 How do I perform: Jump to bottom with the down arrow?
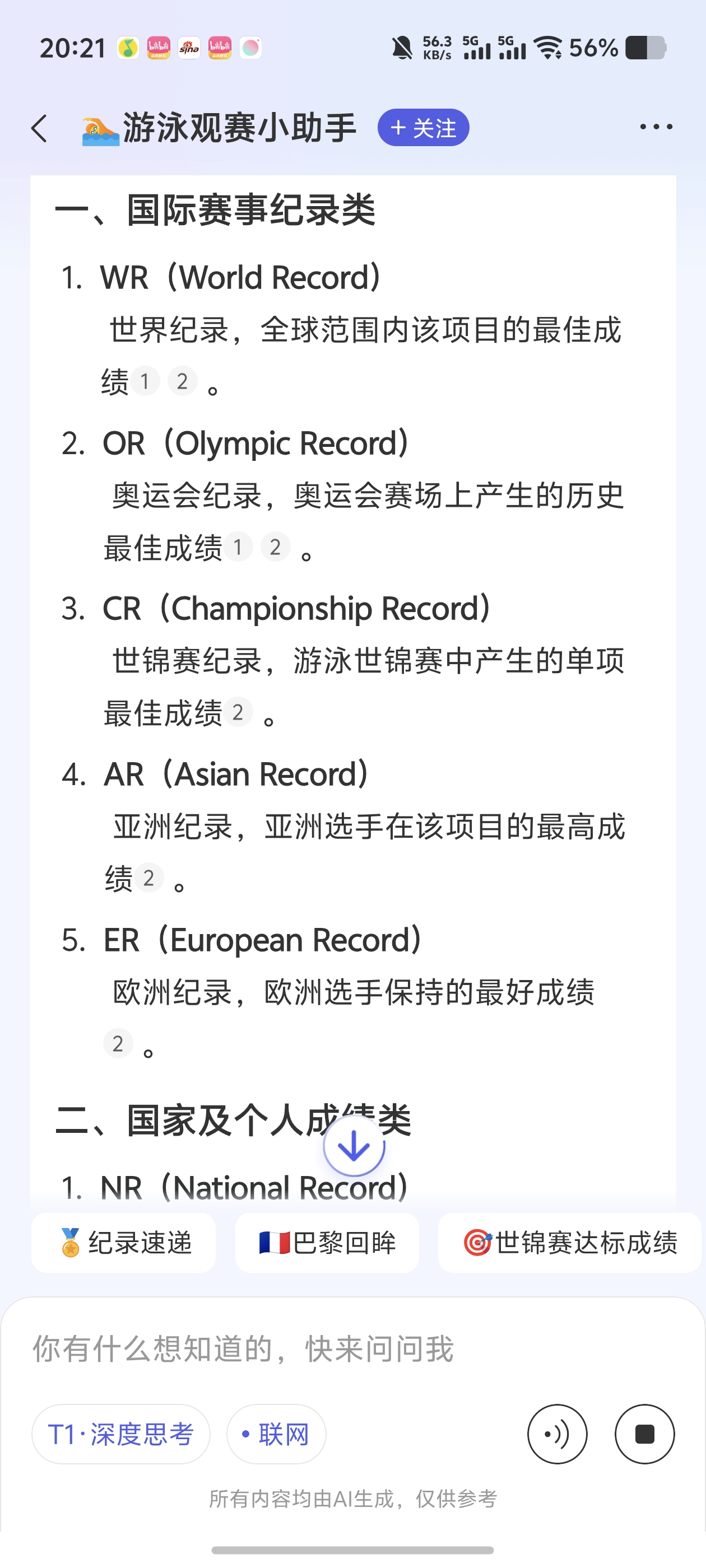tap(354, 1147)
